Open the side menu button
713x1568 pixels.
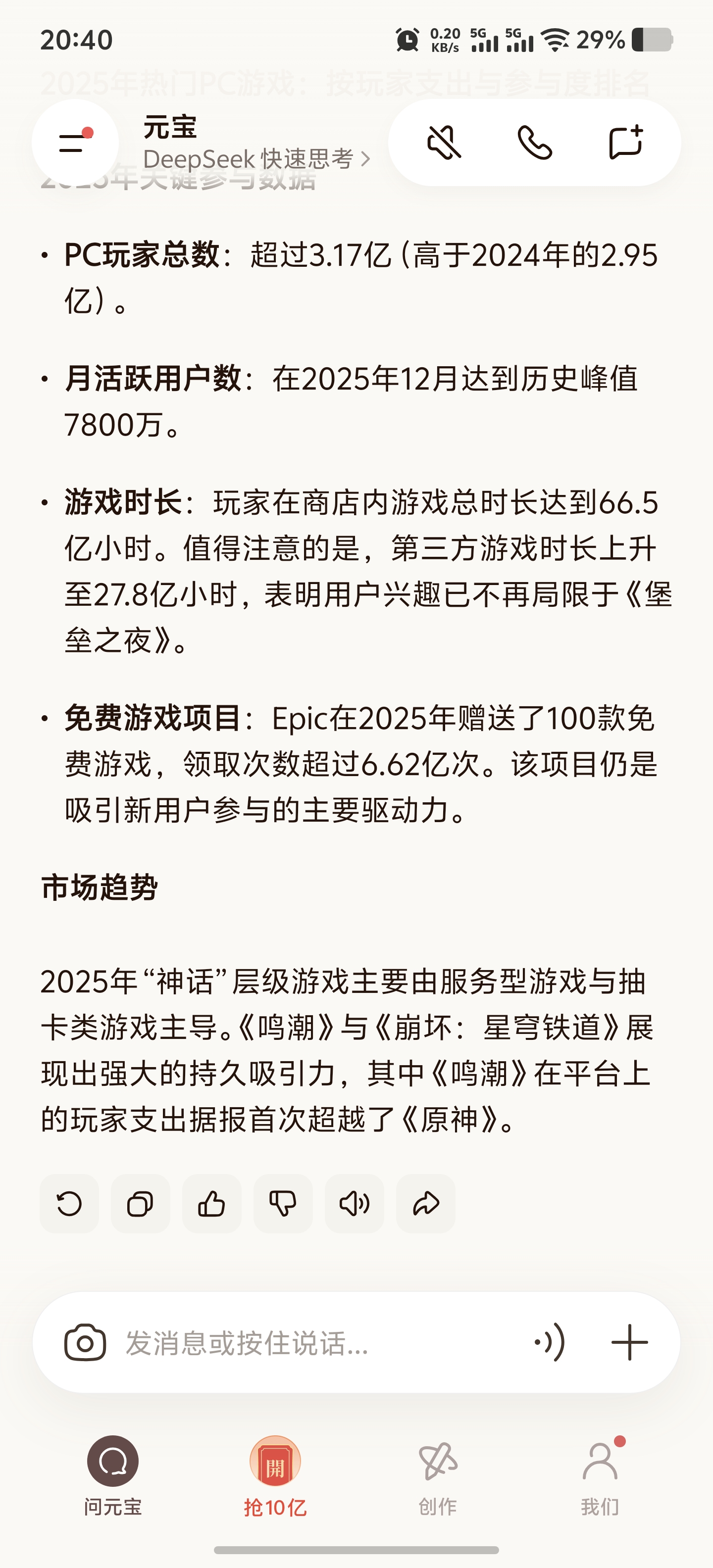(x=75, y=143)
